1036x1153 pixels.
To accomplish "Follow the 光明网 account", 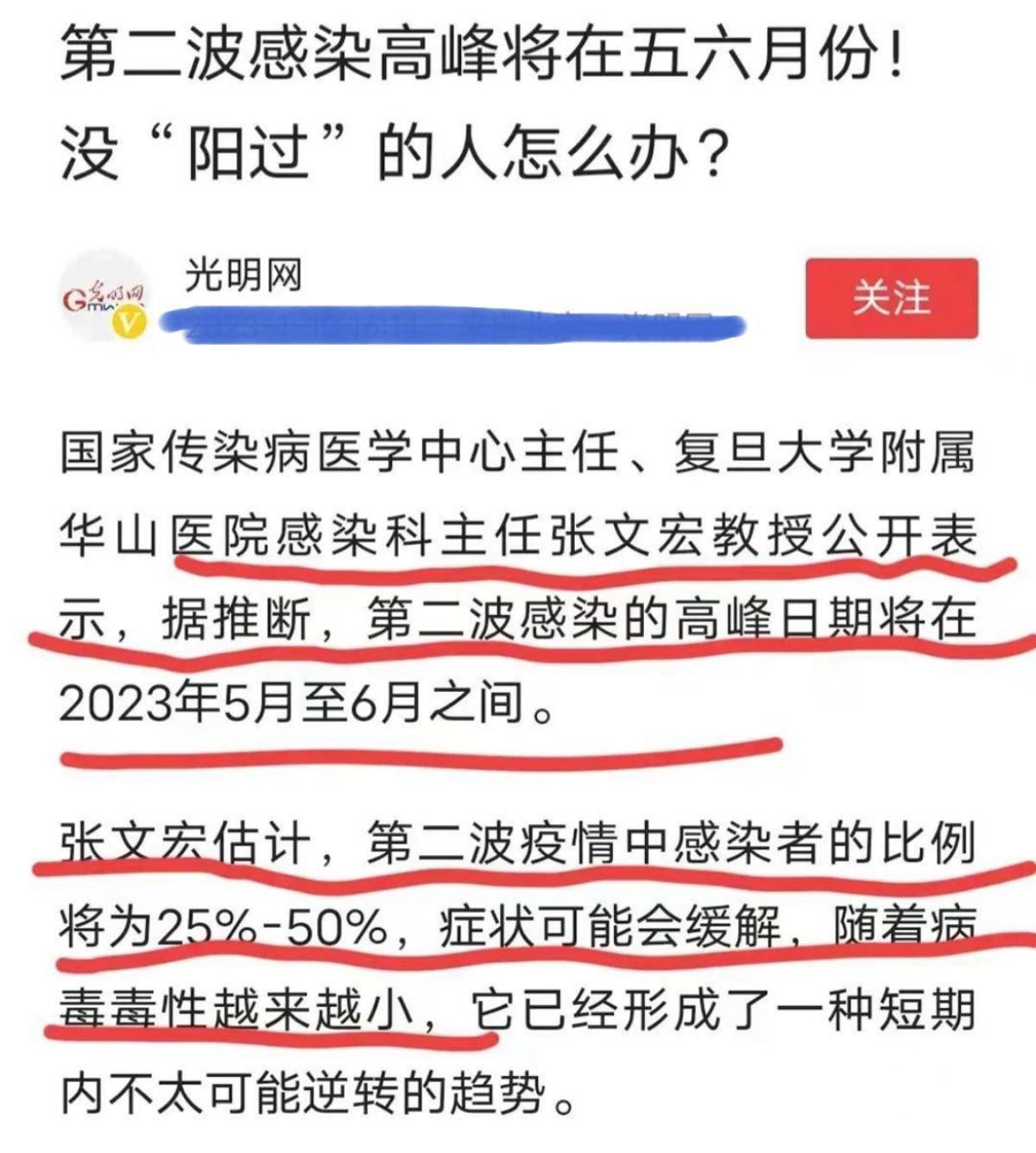I will 891,298.
